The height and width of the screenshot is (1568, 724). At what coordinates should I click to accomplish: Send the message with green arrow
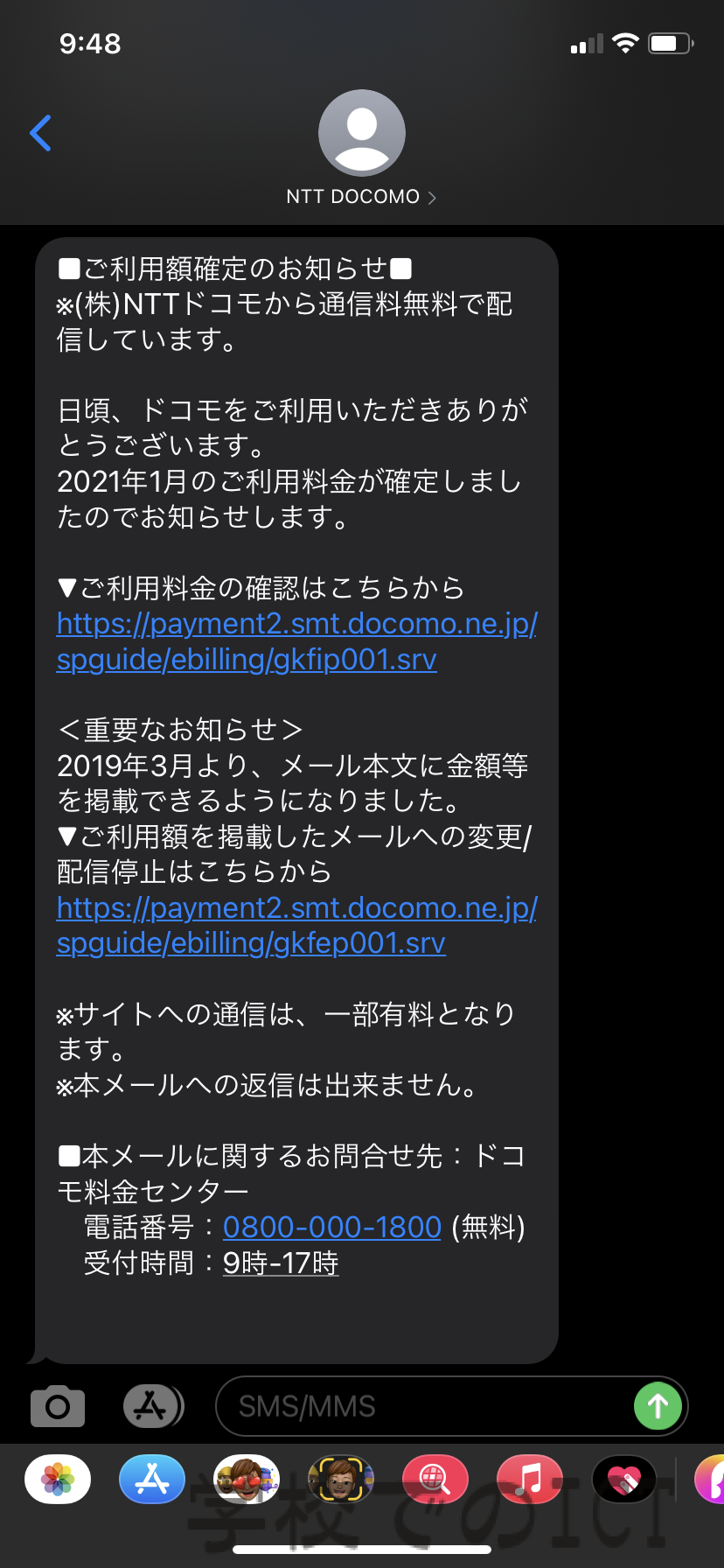coord(658,1406)
